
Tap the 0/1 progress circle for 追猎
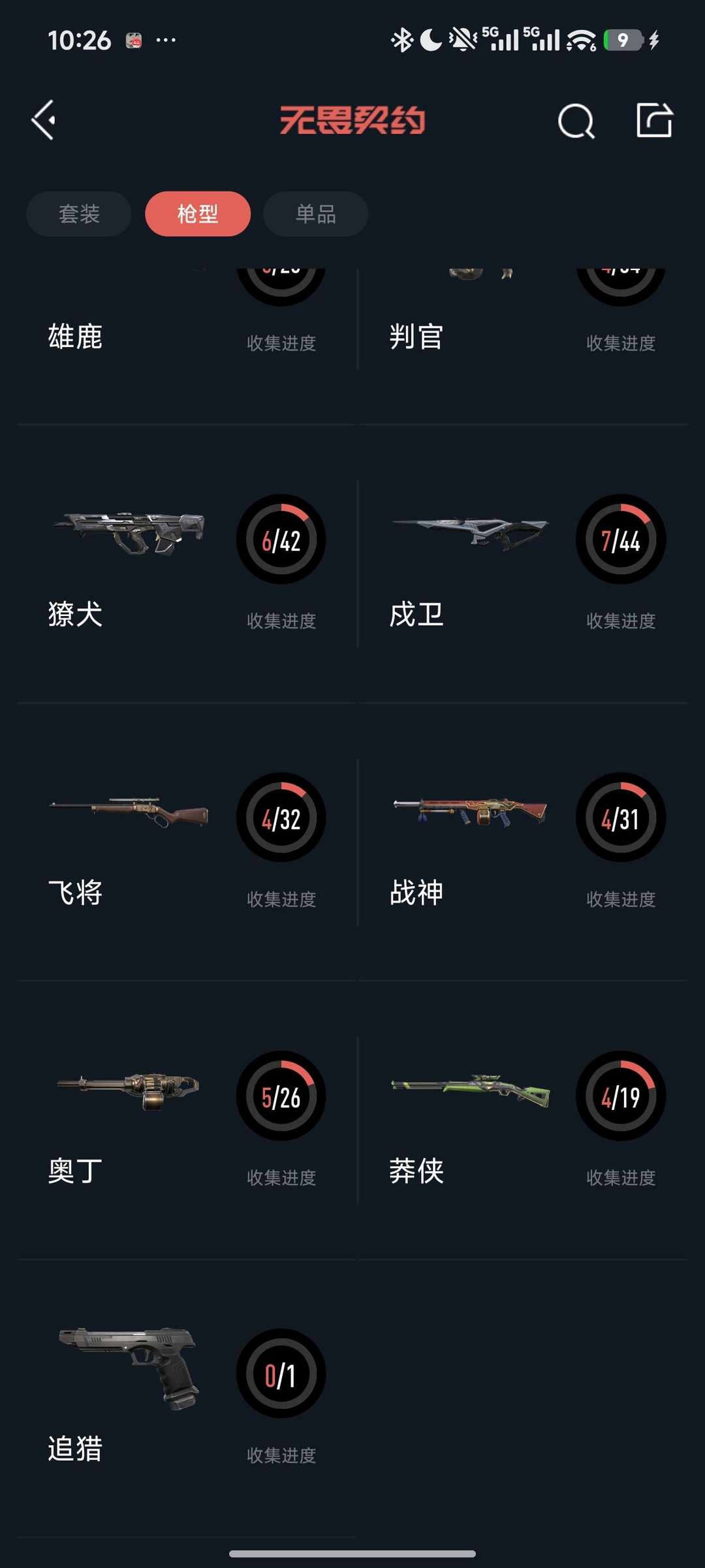click(x=281, y=1374)
